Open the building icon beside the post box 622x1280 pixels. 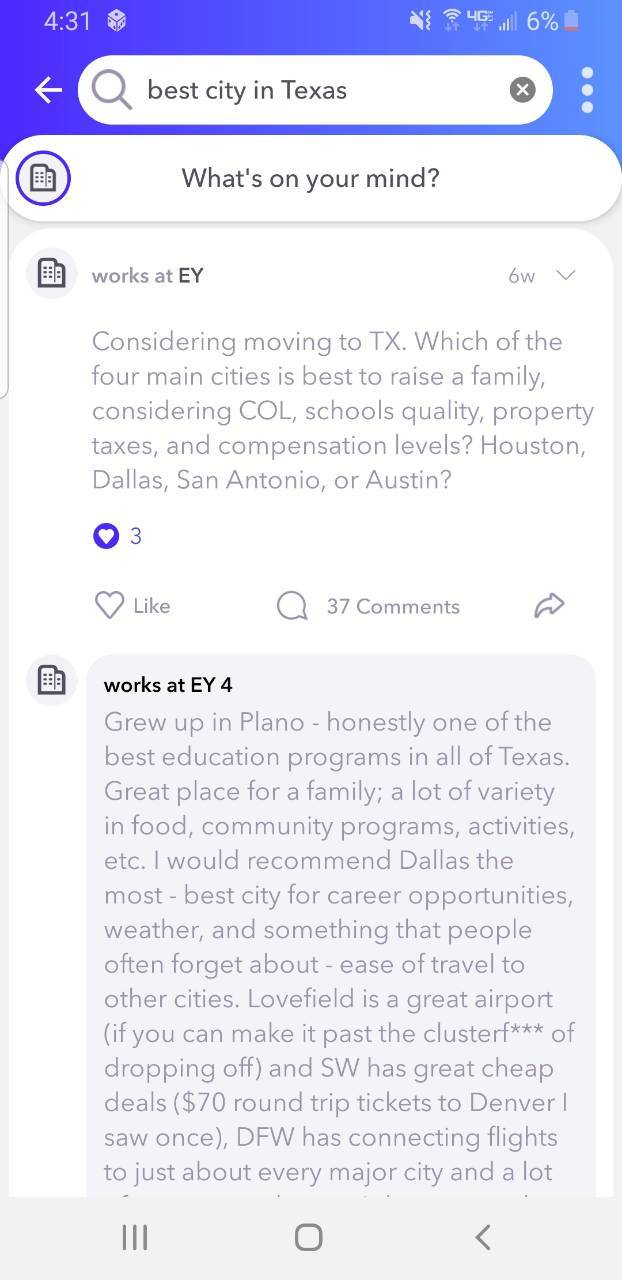[x=43, y=179]
